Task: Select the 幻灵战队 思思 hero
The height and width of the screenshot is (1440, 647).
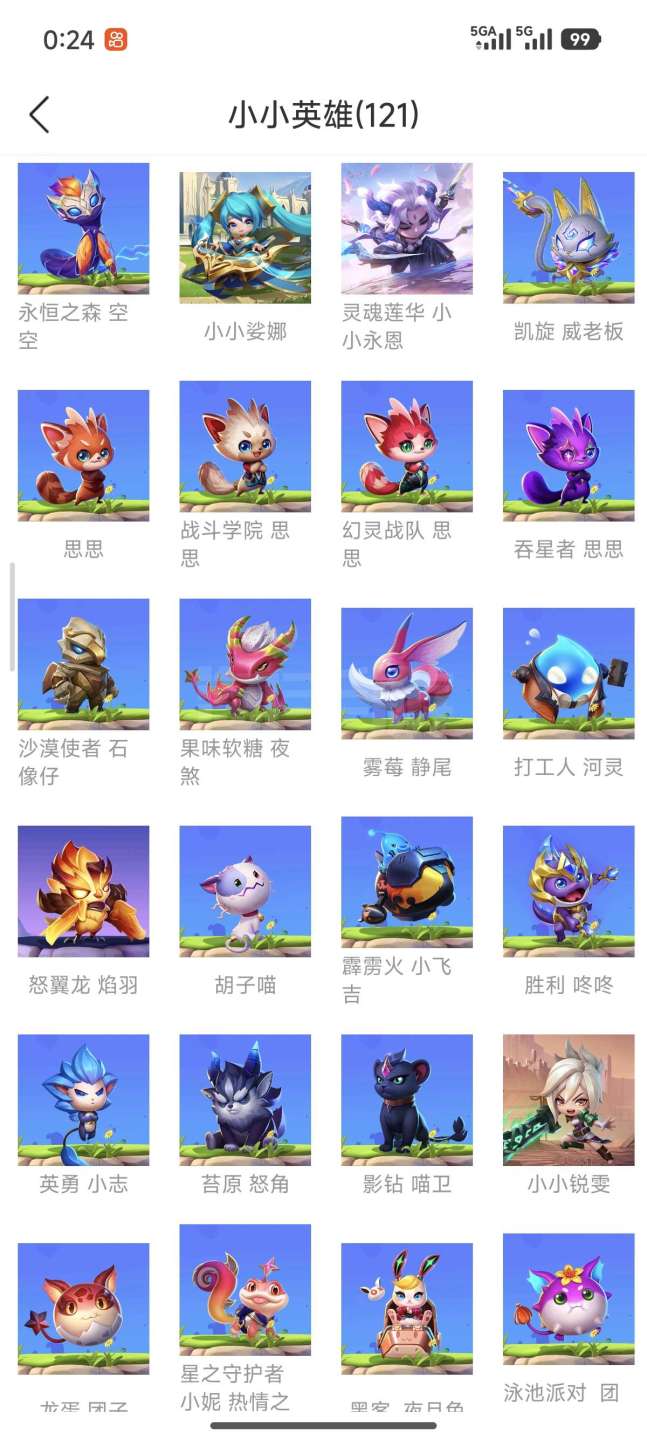Action: (407, 446)
